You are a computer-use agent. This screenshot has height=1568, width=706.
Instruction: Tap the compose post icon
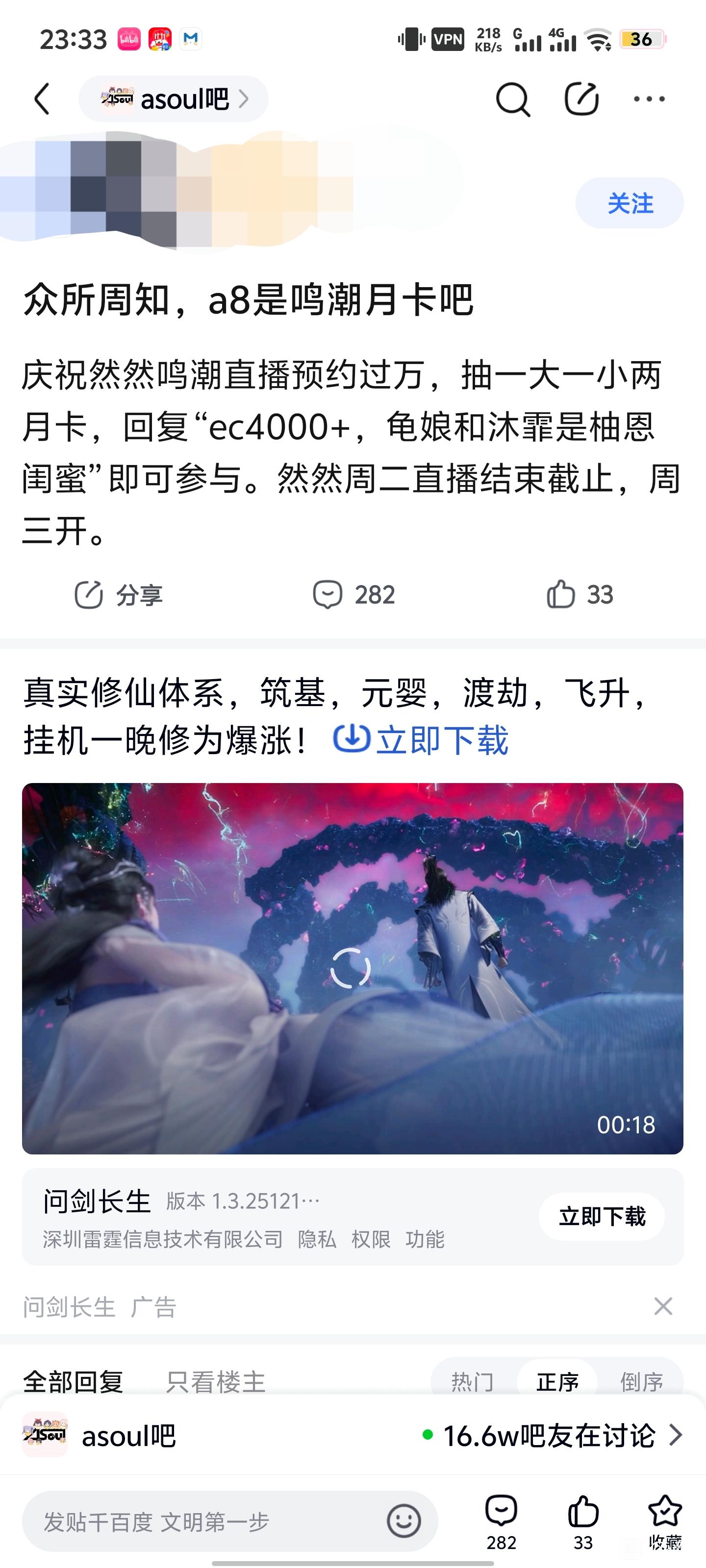pyautogui.click(x=581, y=98)
